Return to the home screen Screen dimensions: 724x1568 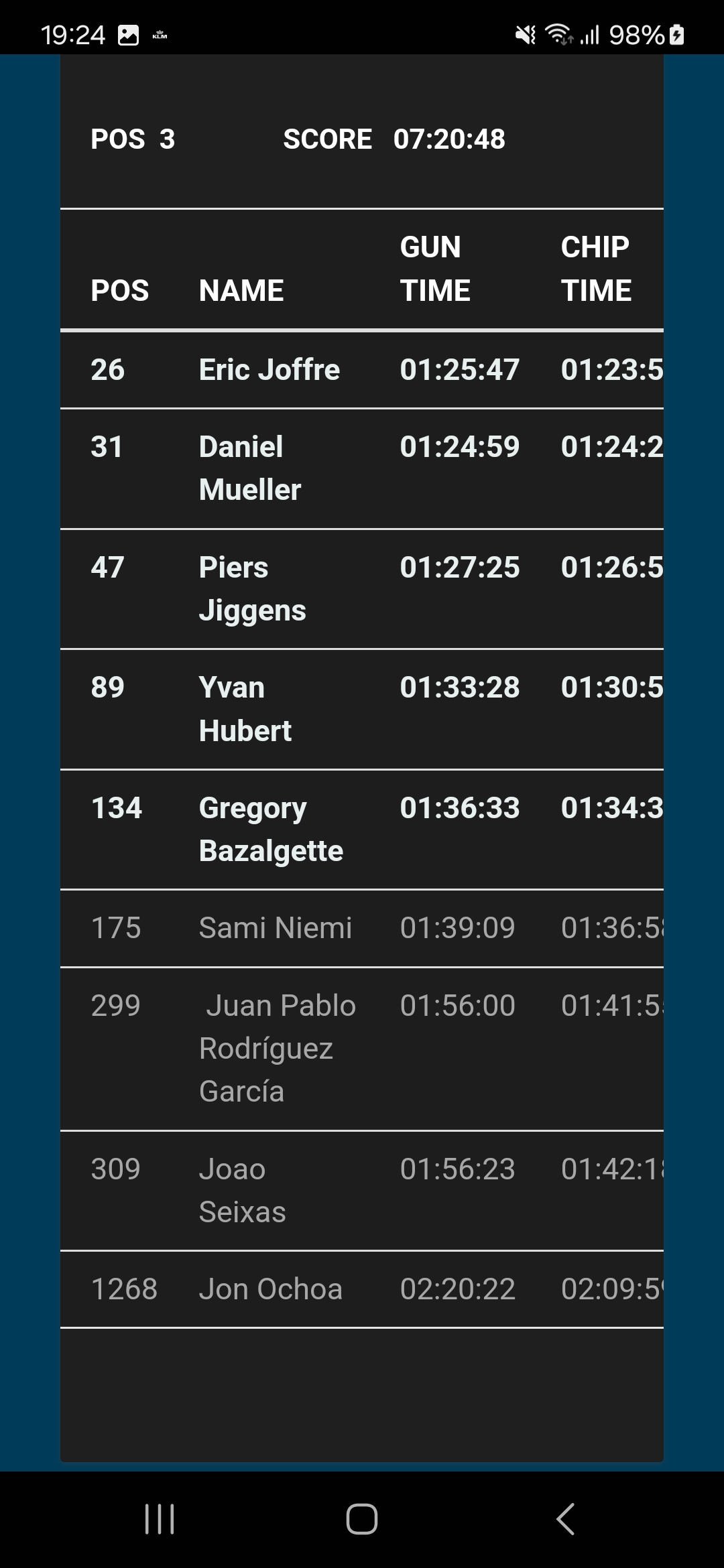point(362,1519)
